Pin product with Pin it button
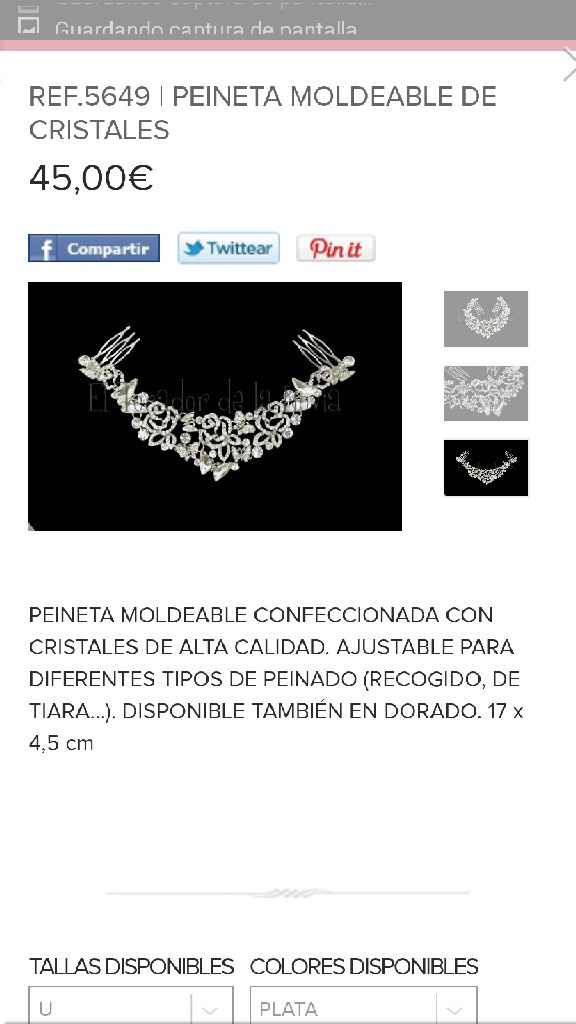Image resolution: width=576 pixels, height=1024 pixels. tap(336, 248)
